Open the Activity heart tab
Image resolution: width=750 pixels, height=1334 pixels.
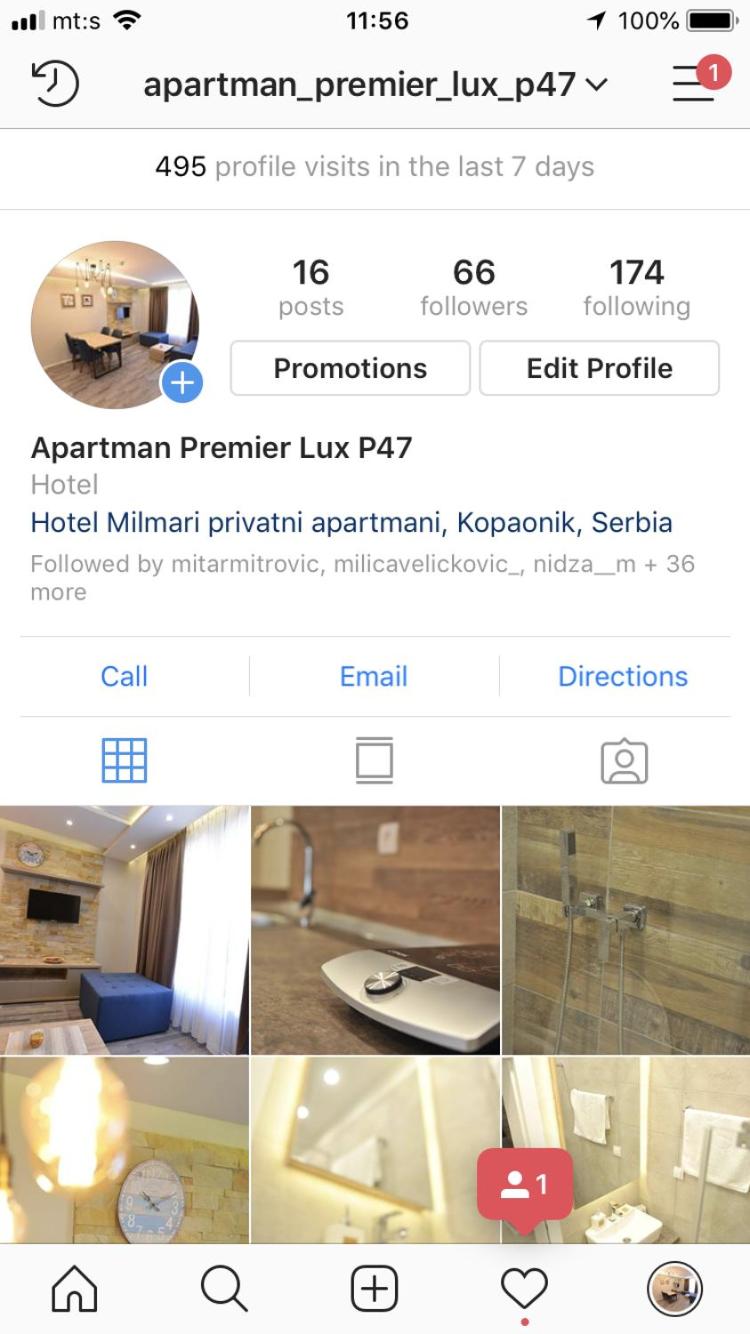click(x=524, y=1289)
